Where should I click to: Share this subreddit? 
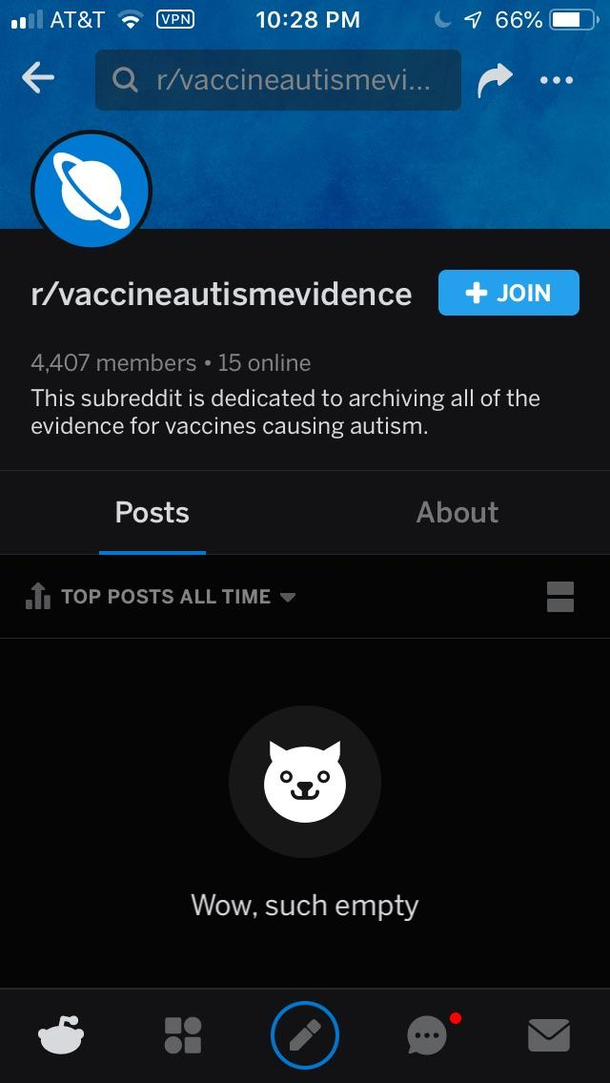(495, 80)
